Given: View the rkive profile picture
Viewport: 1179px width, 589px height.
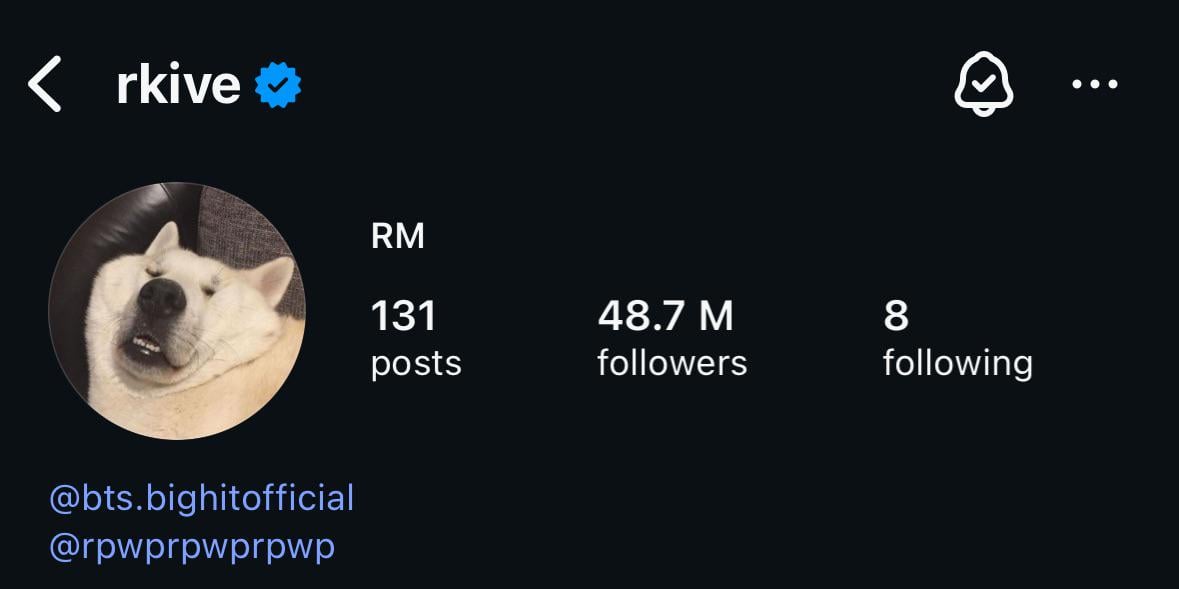Looking at the screenshot, I should (177, 311).
